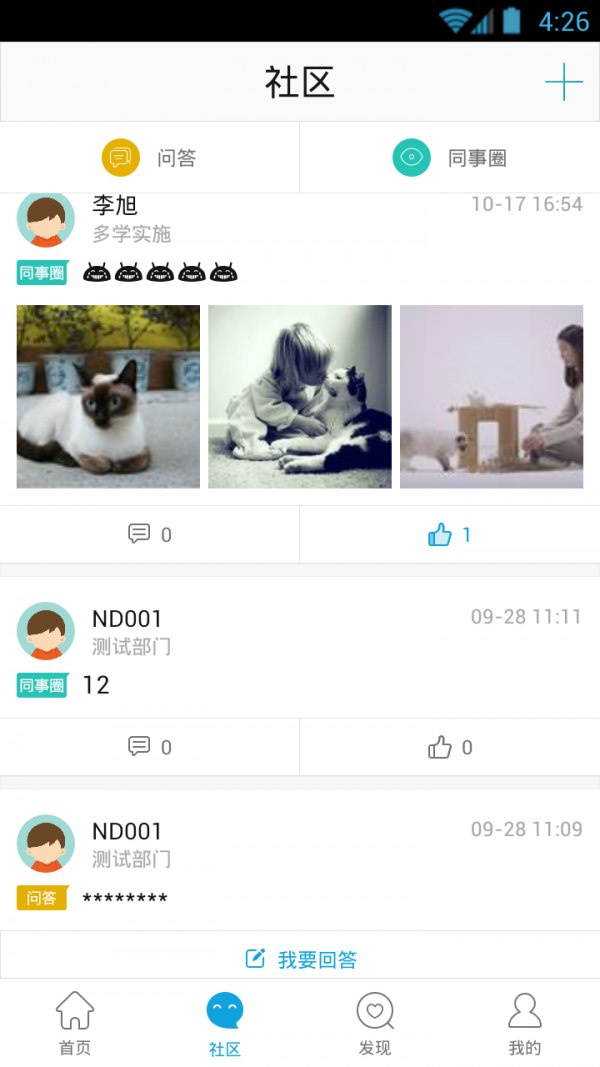Open 李旭's profile avatar
The width and height of the screenshot is (600, 1067).
[46, 220]
